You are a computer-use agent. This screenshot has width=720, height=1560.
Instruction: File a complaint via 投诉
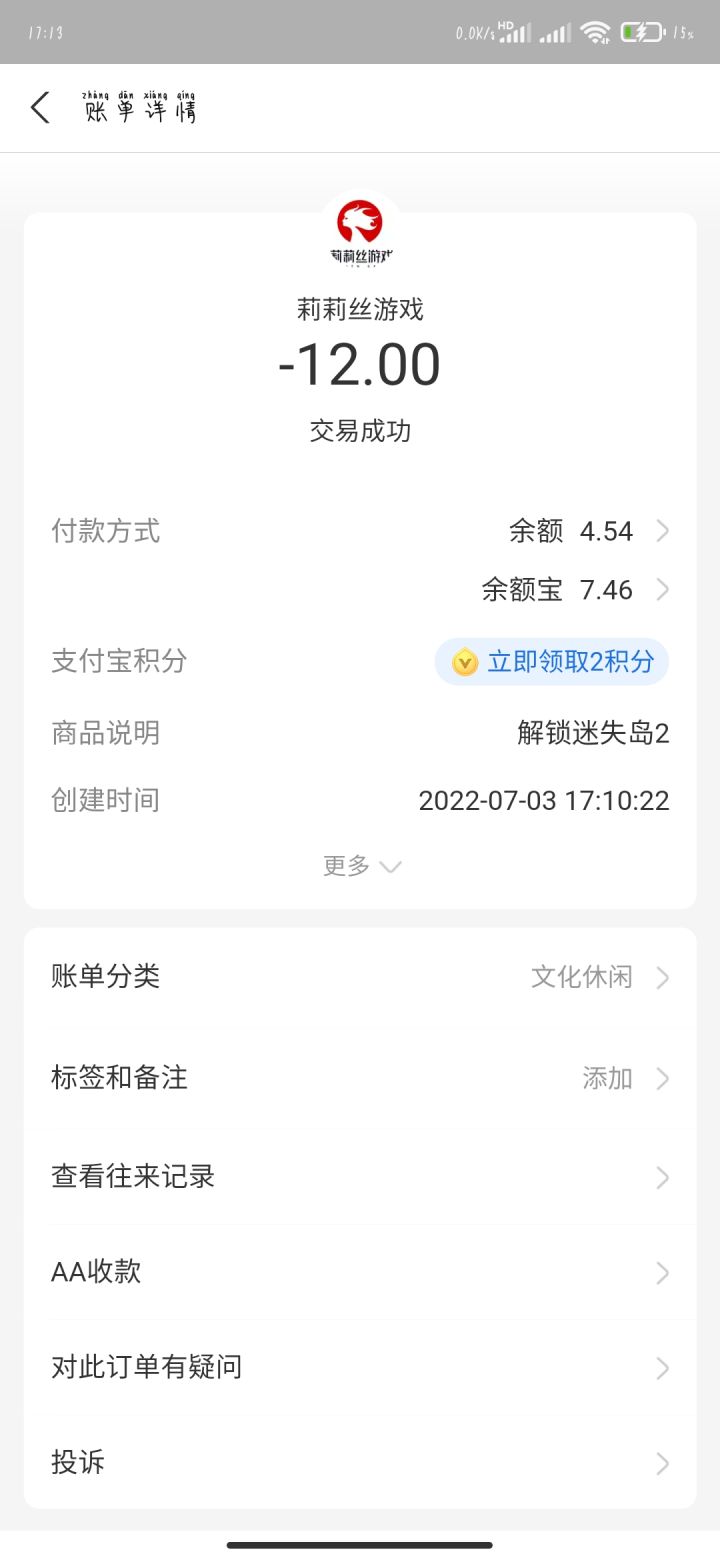click(360, 1463)
